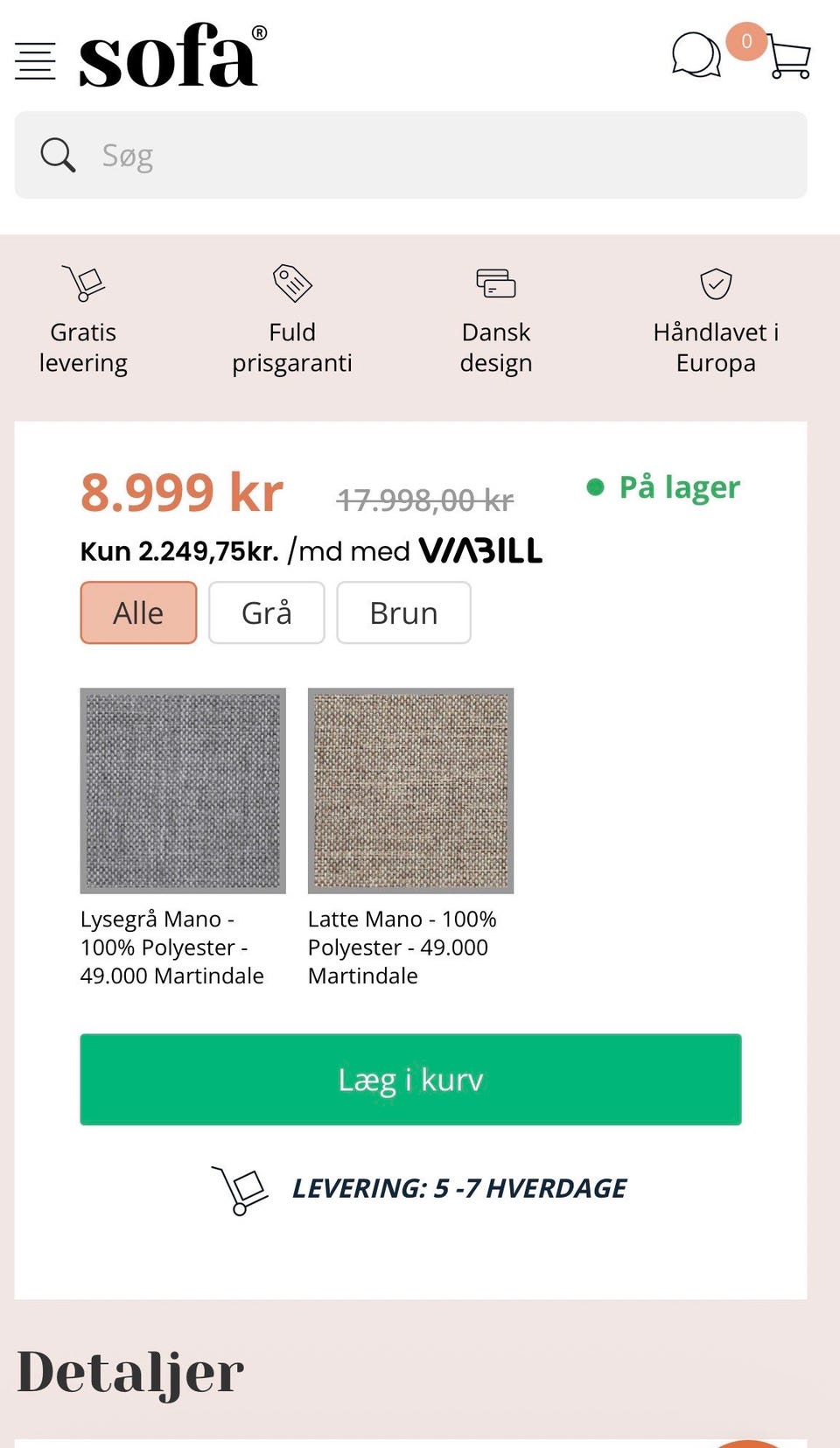Click the Fuld prisgaranti price tag icon
The height and width of the screenshot is (1448, 840).
pos(292,282)
